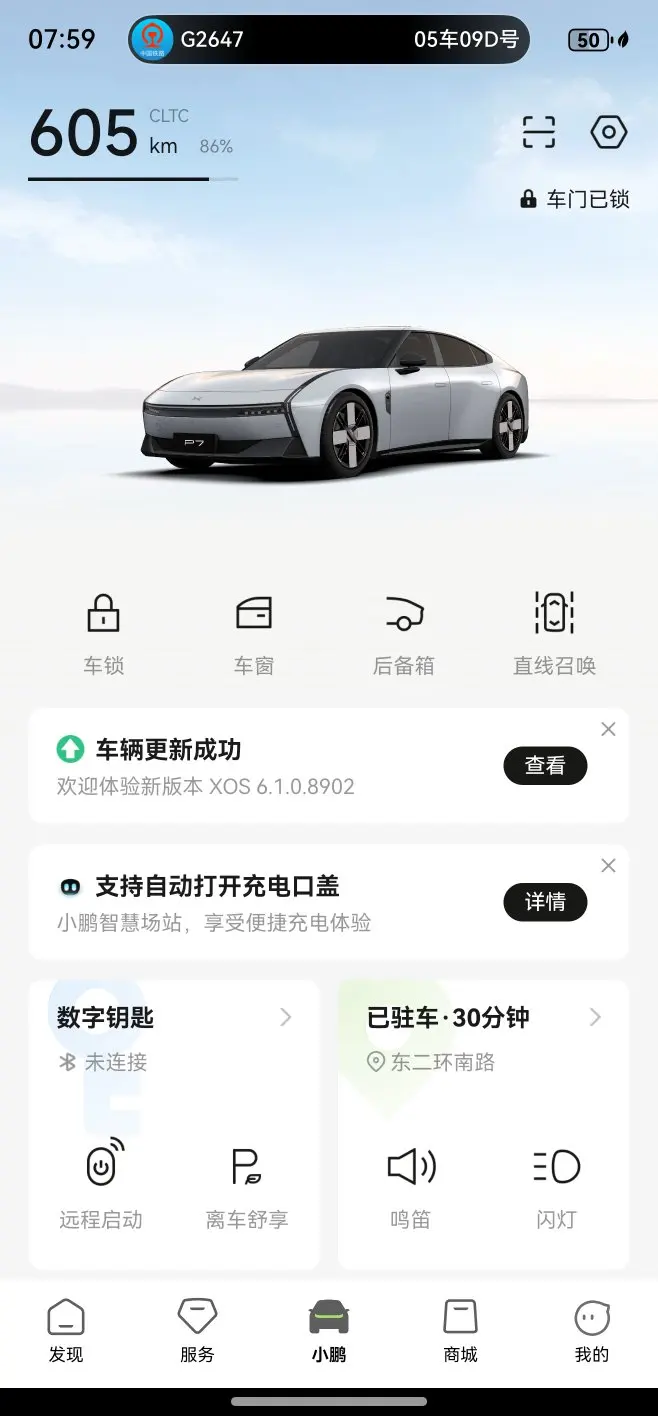Flash the headlights with 闪灯
658x1416 pixels.
point(556,1185)
